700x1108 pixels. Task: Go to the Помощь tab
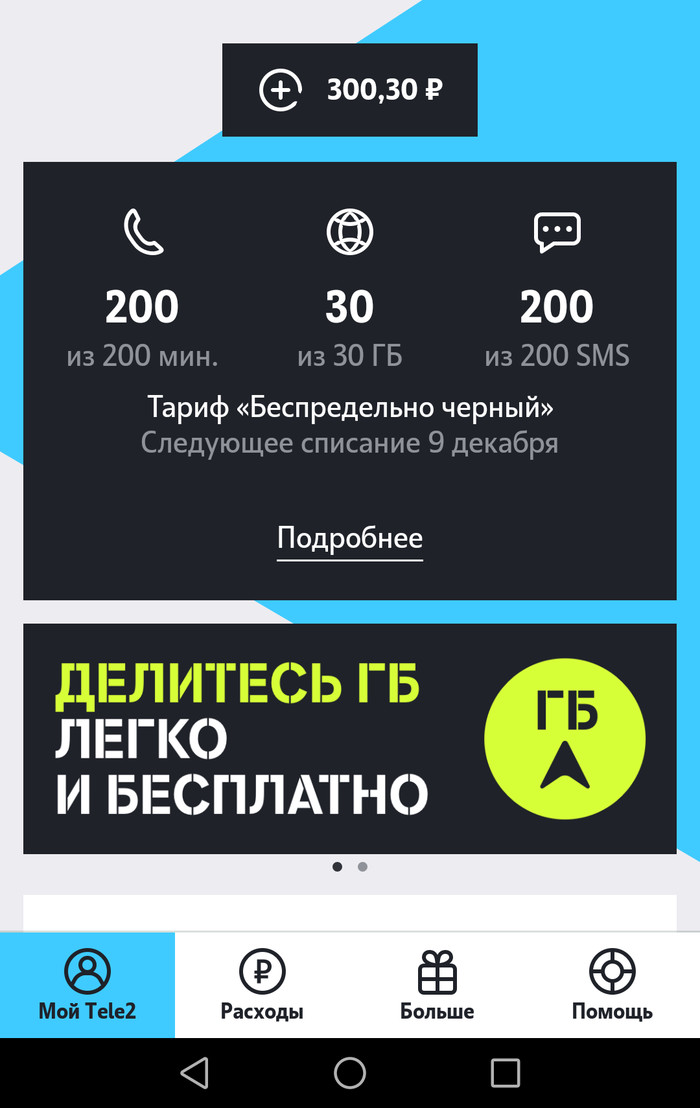(612, 985)
